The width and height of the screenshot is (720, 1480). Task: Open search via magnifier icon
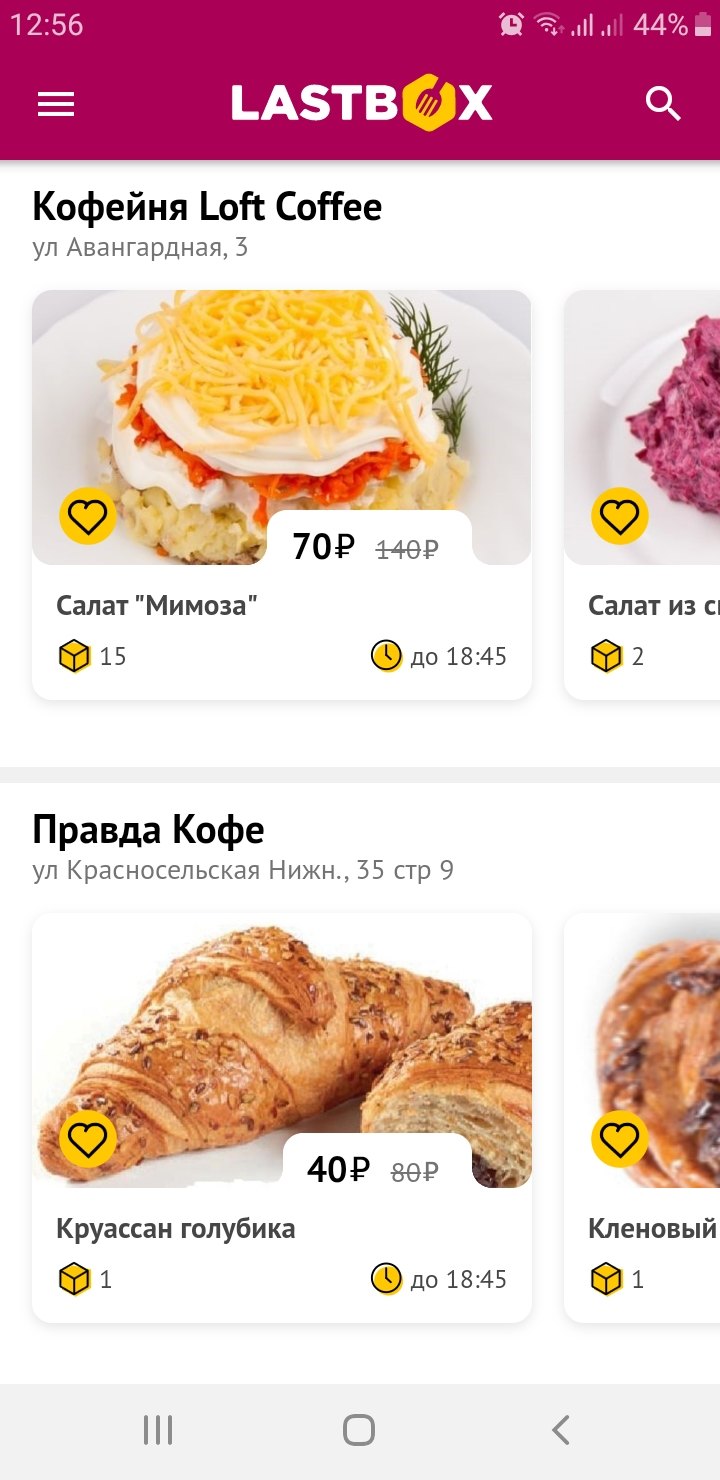tap(663, 104)
